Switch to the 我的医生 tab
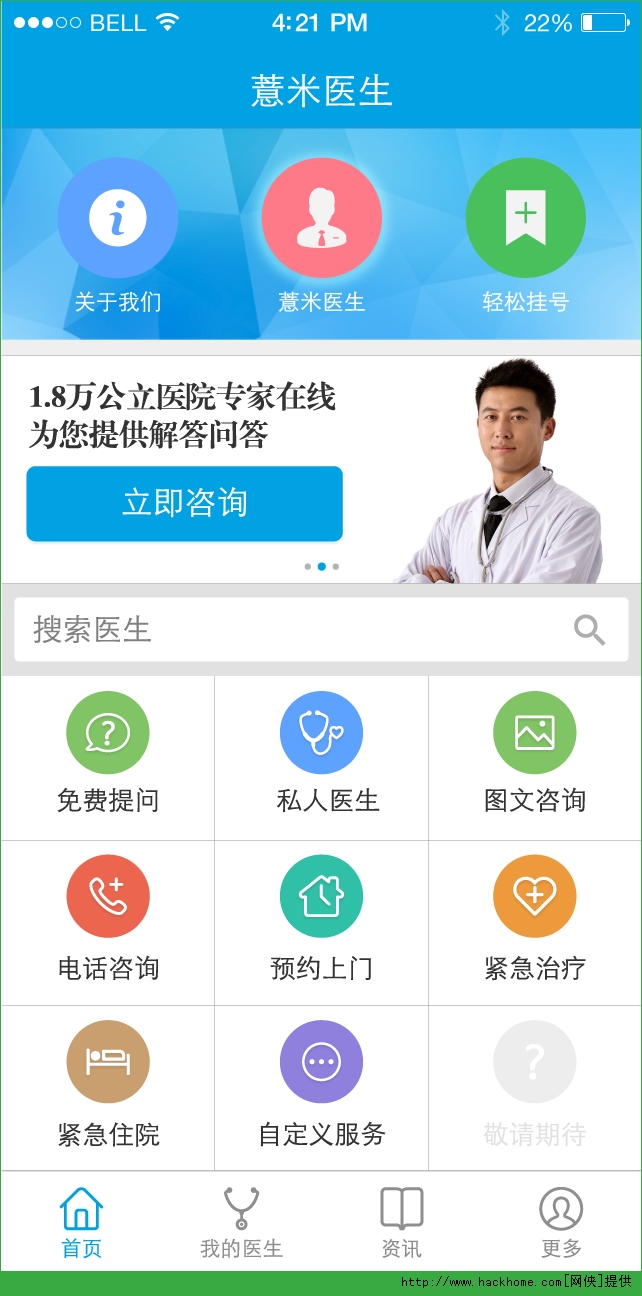The height and width of the screenshot is (1296, 642). (241, 1221)
